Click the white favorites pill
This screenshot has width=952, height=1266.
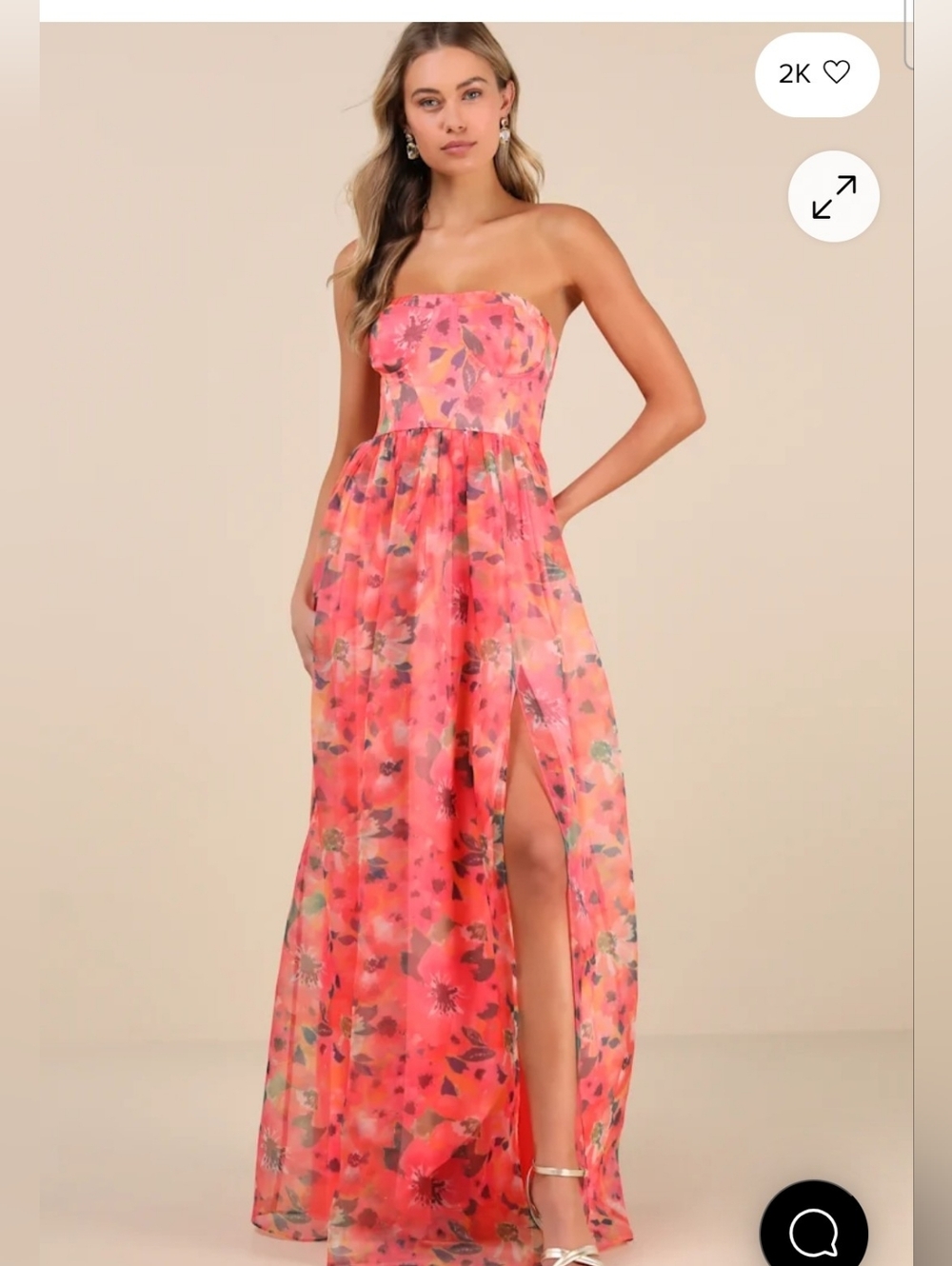click(x=816, y=73)
